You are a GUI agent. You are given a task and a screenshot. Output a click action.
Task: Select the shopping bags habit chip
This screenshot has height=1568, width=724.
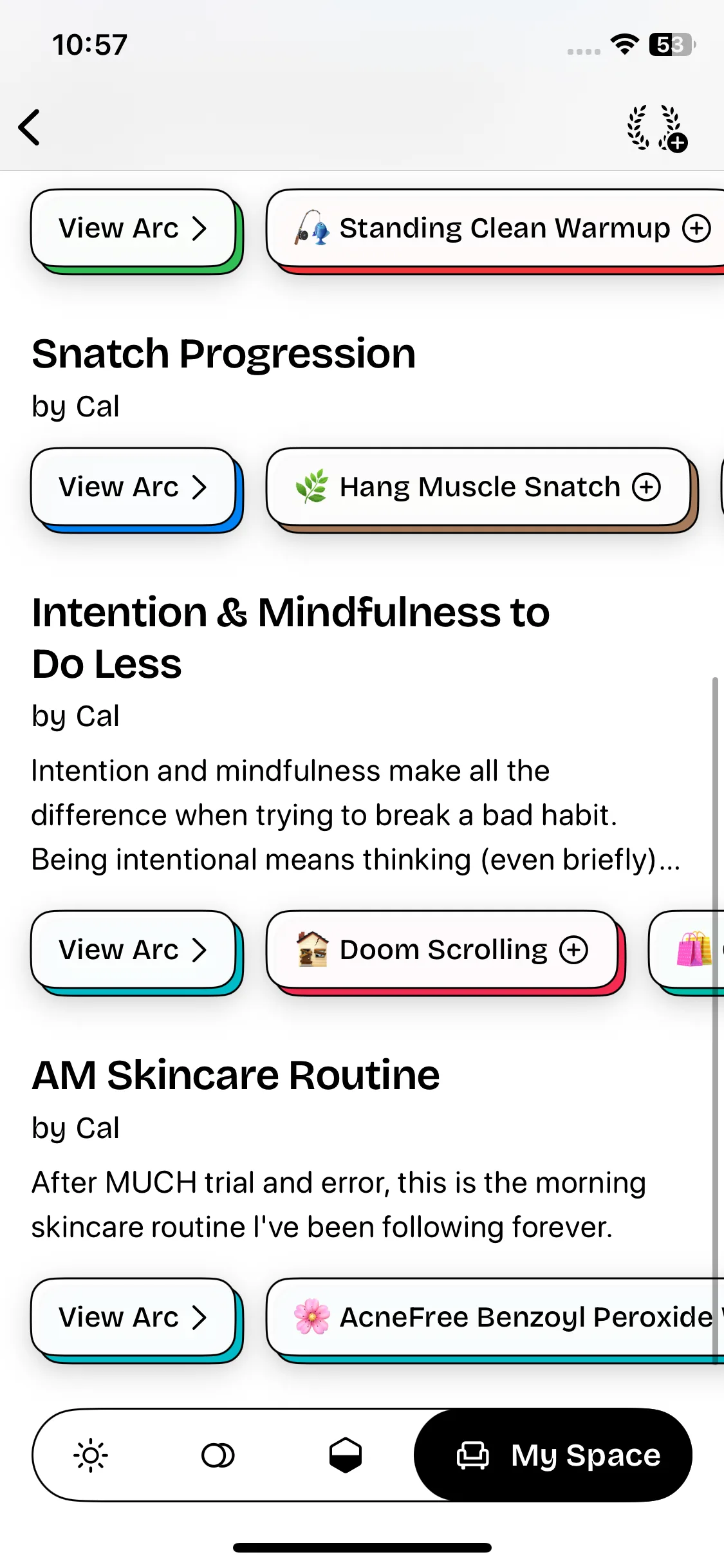687,950
